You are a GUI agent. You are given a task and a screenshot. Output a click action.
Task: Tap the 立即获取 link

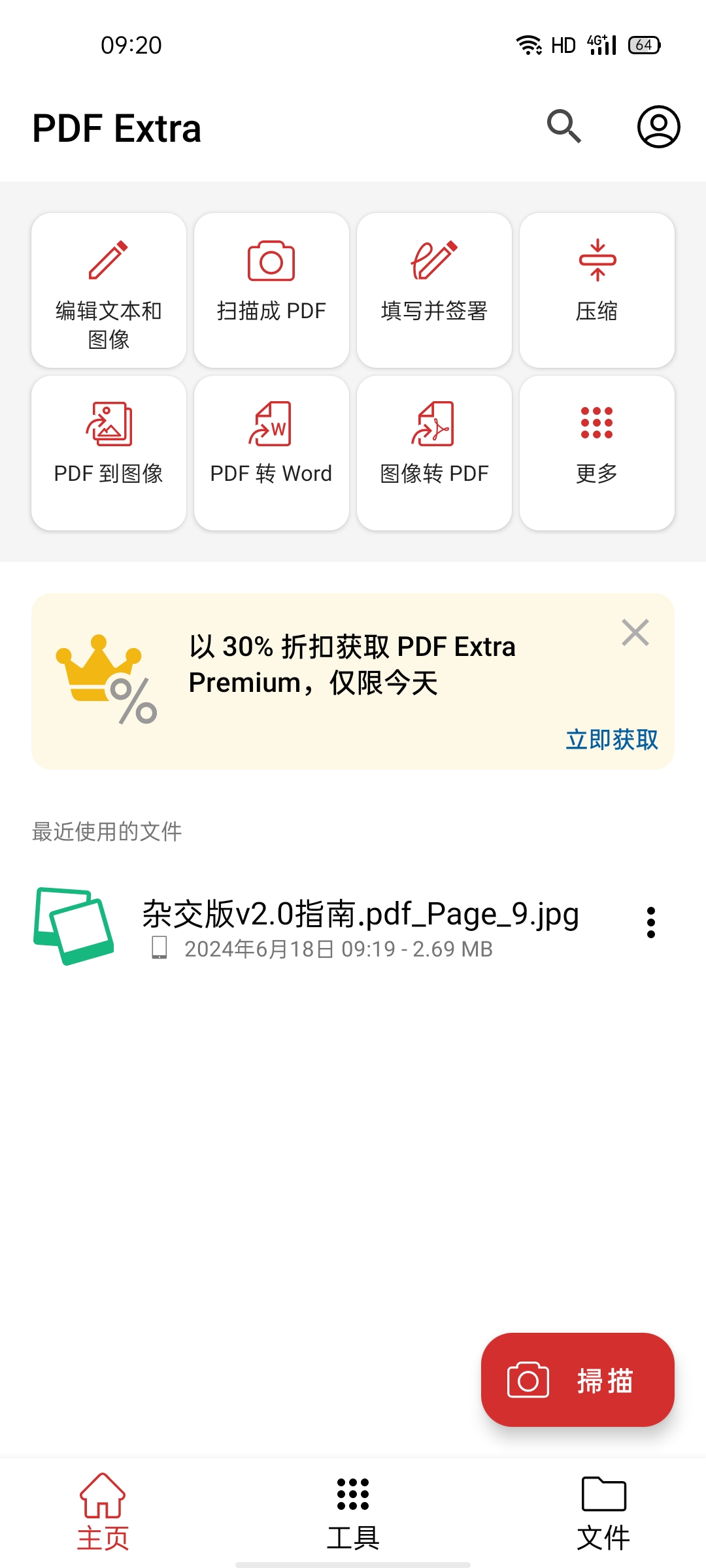pos(611,740)
